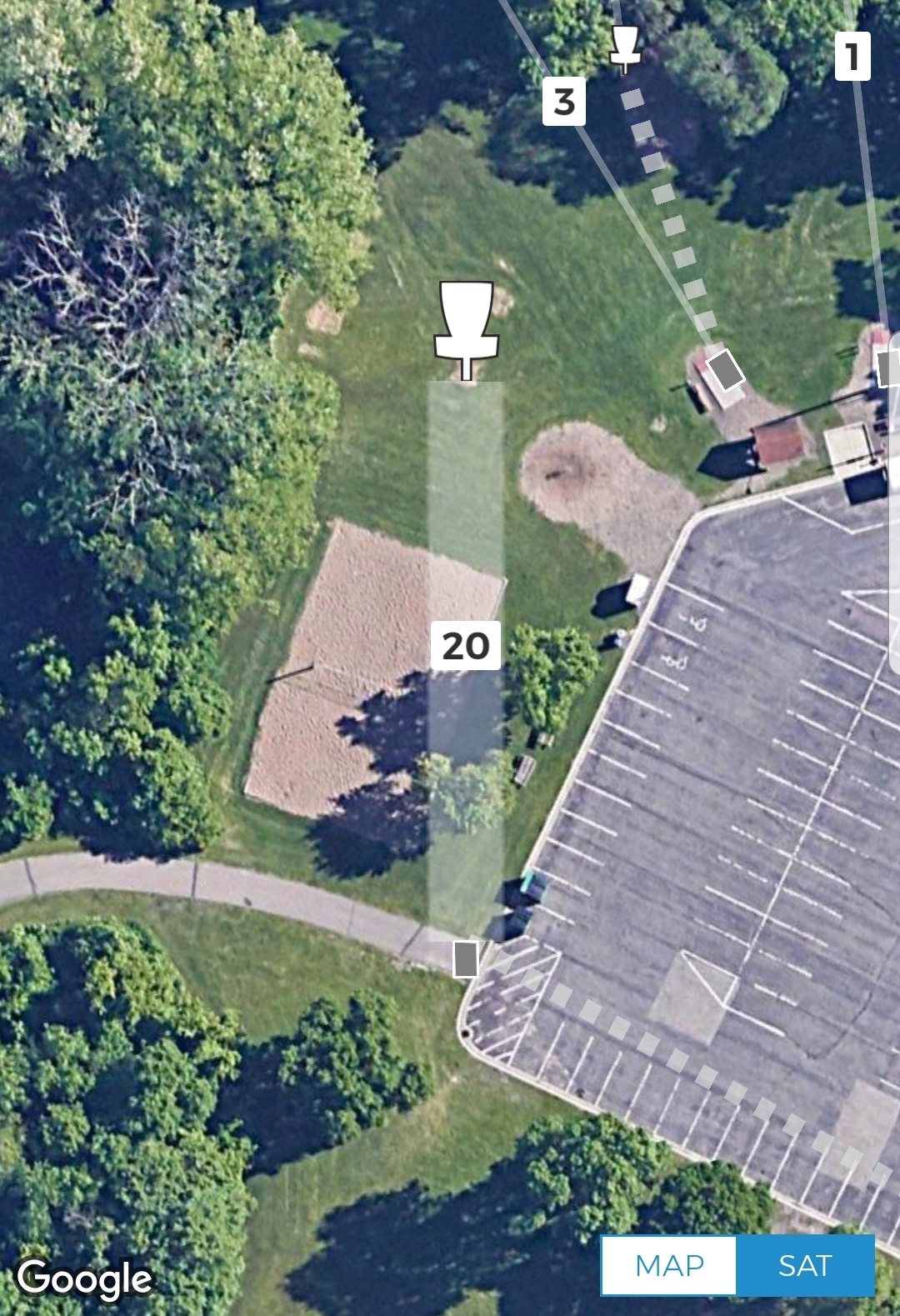The height and width of the screenshot is (1316, 900).
Task: Tap the hole 20 marker
Action: 466,645
